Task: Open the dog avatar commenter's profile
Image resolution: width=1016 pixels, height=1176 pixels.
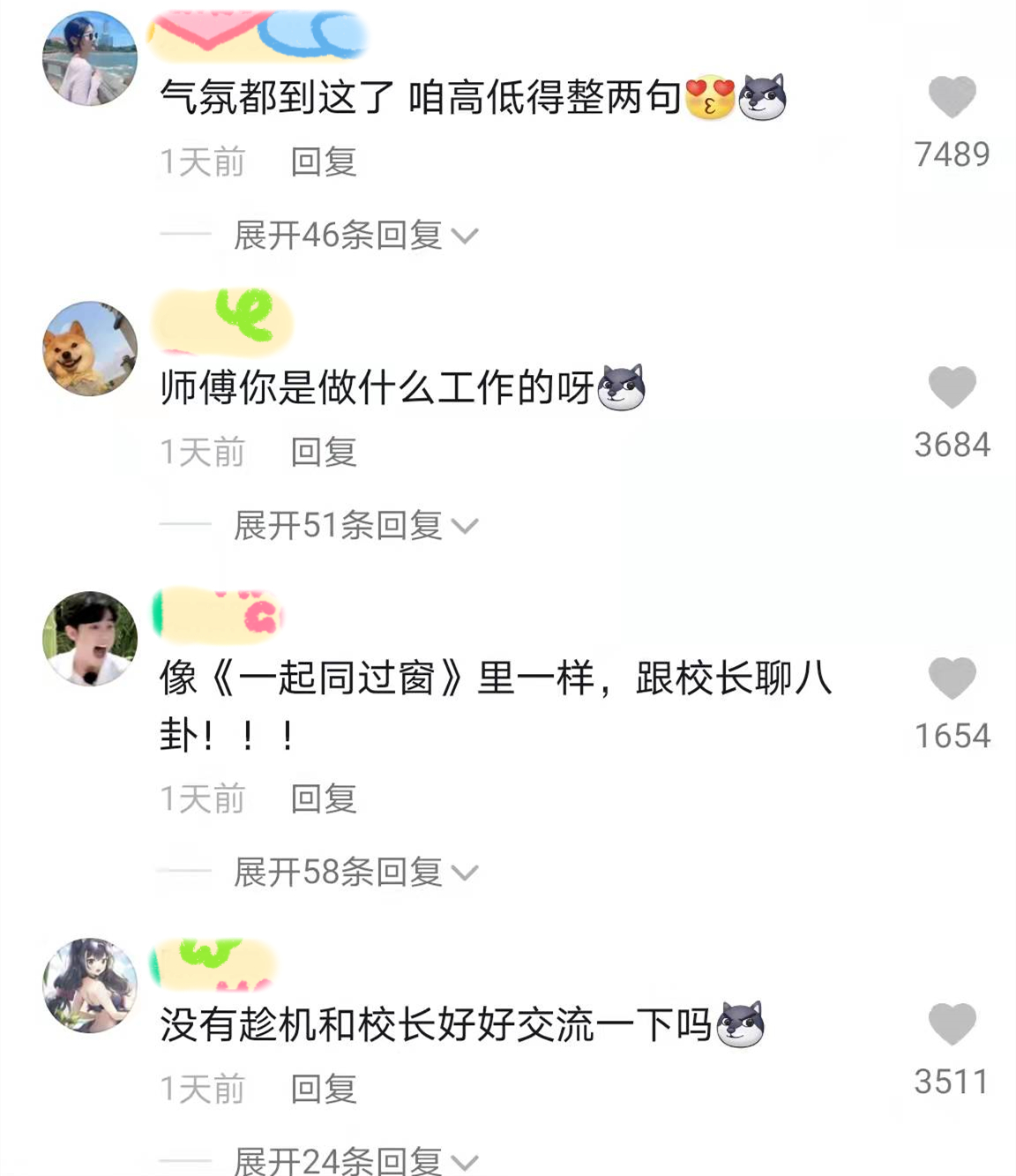Action: coord(89,347)
